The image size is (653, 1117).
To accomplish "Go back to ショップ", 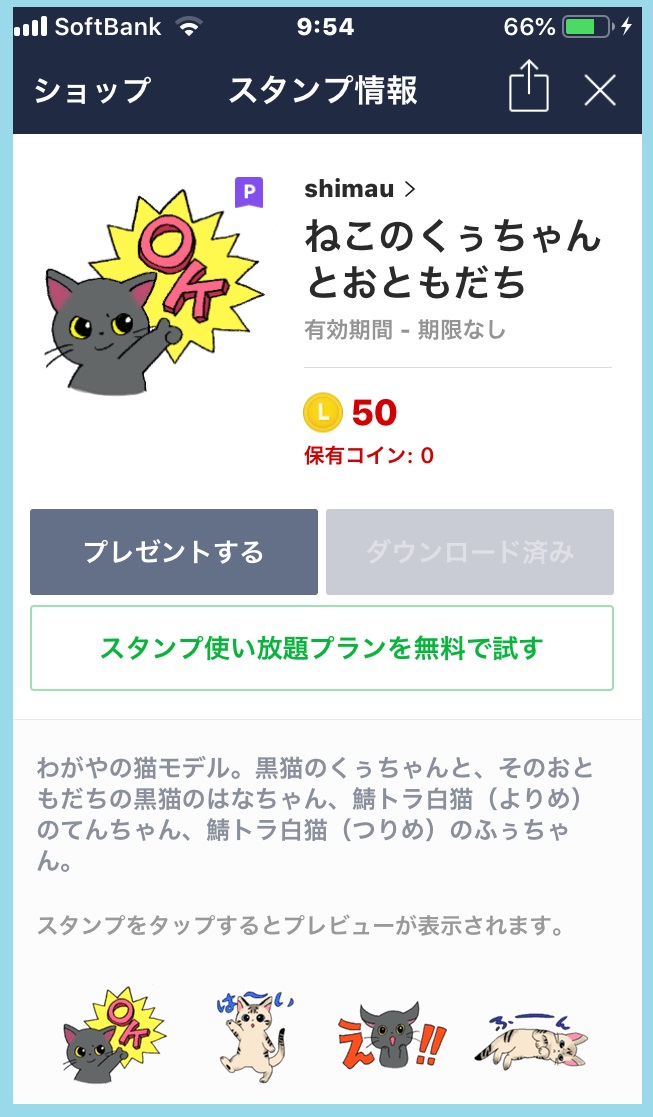I will coord(91,91).
